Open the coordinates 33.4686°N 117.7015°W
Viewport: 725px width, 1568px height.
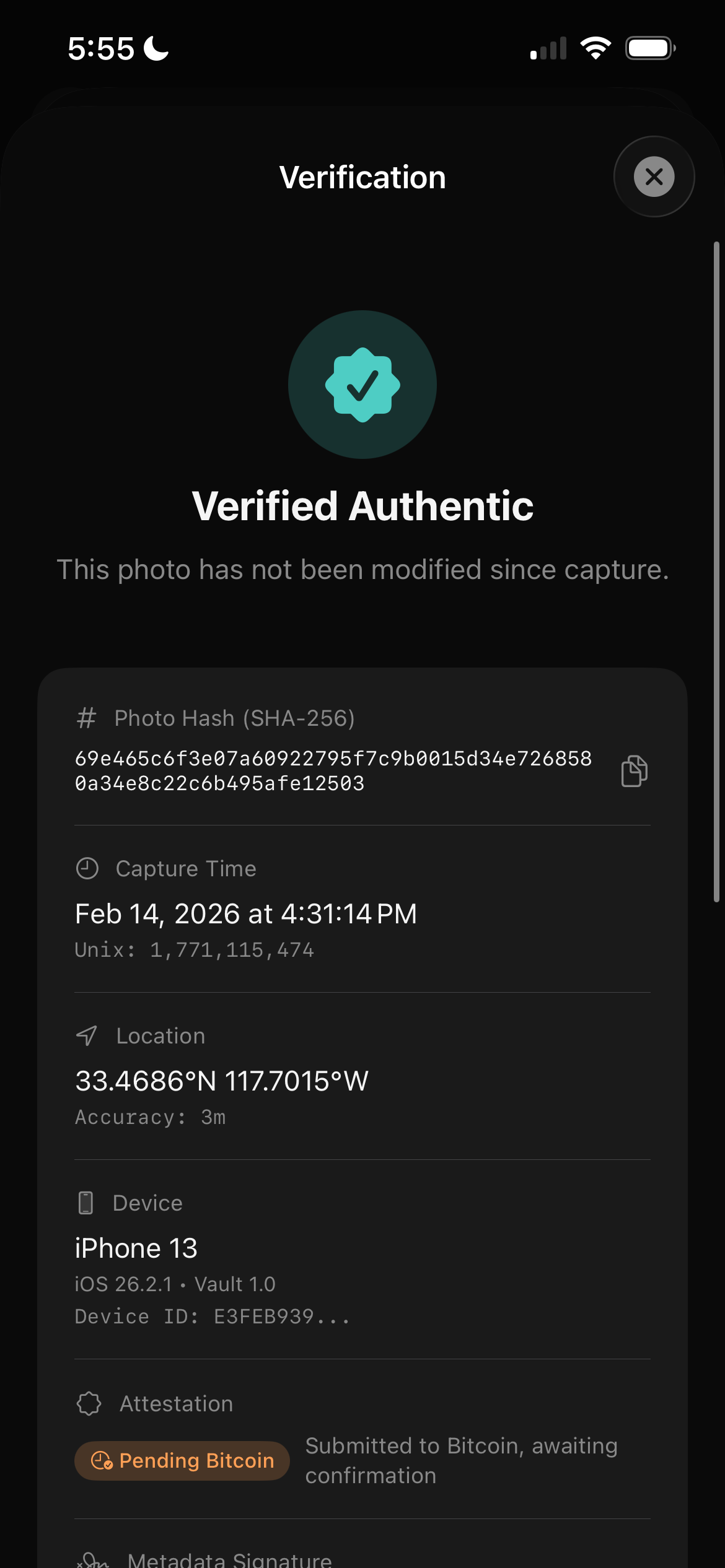coord(221,1079)
